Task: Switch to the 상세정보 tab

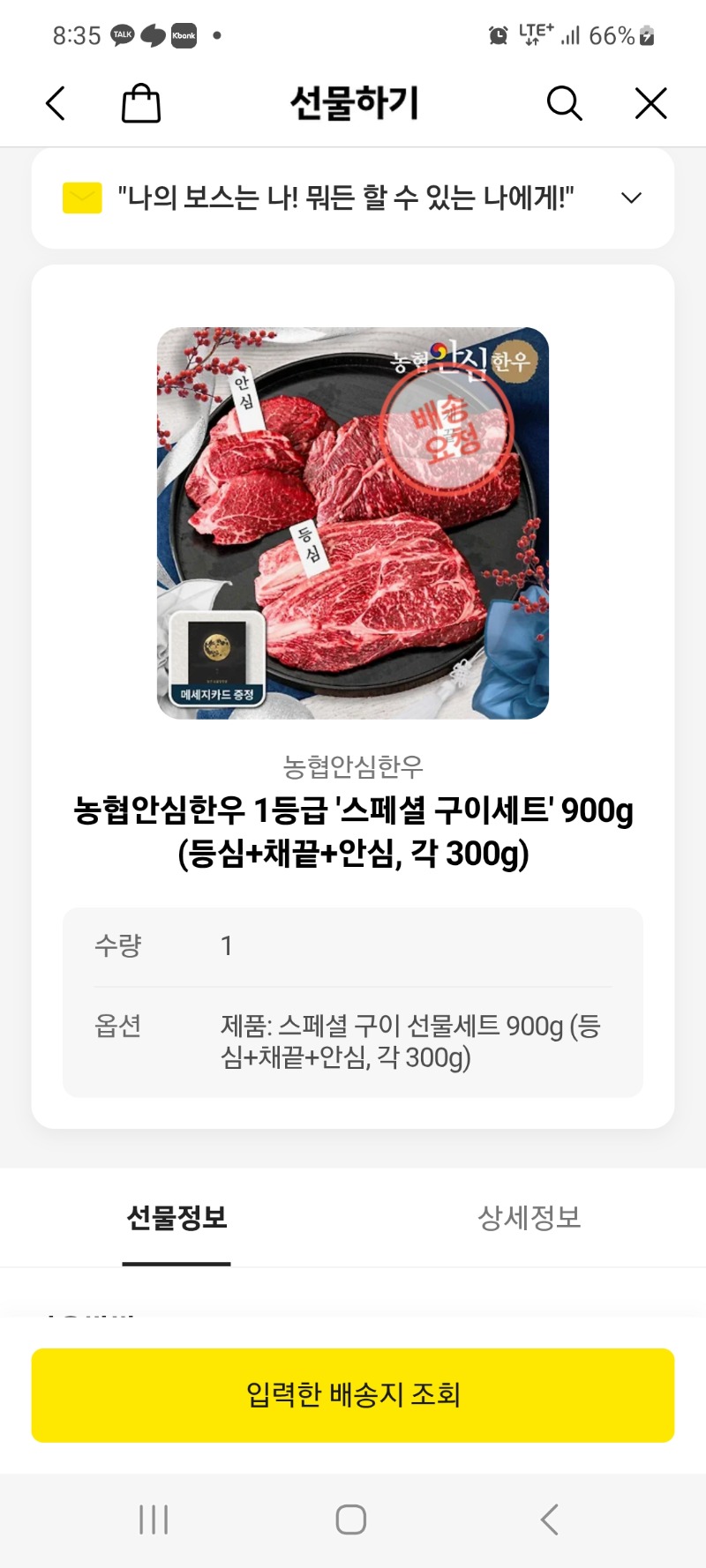Action: pyautogui.click(x=529, y=1218)
